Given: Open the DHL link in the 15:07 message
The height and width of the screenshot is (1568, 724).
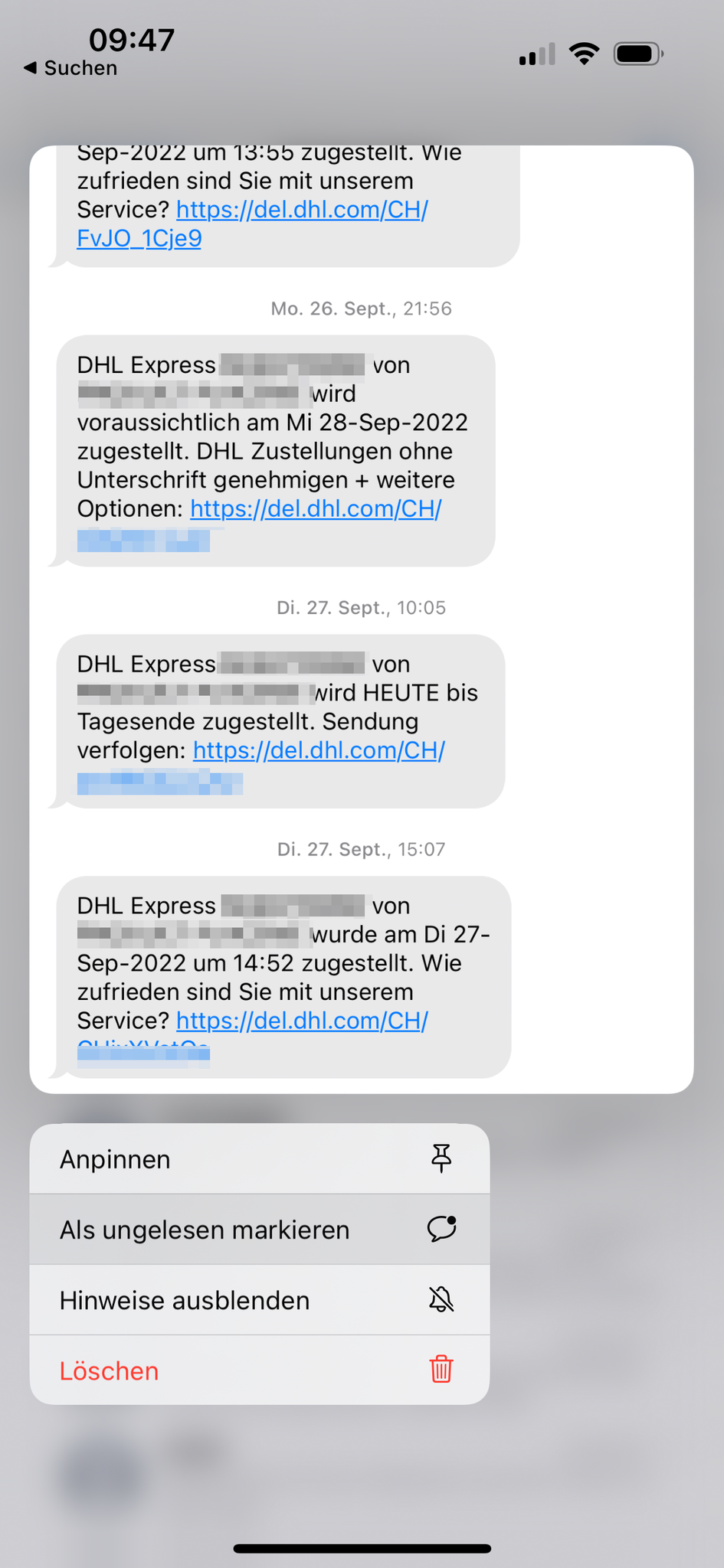Looking at the screenshot, I should tap(301, 1021).
